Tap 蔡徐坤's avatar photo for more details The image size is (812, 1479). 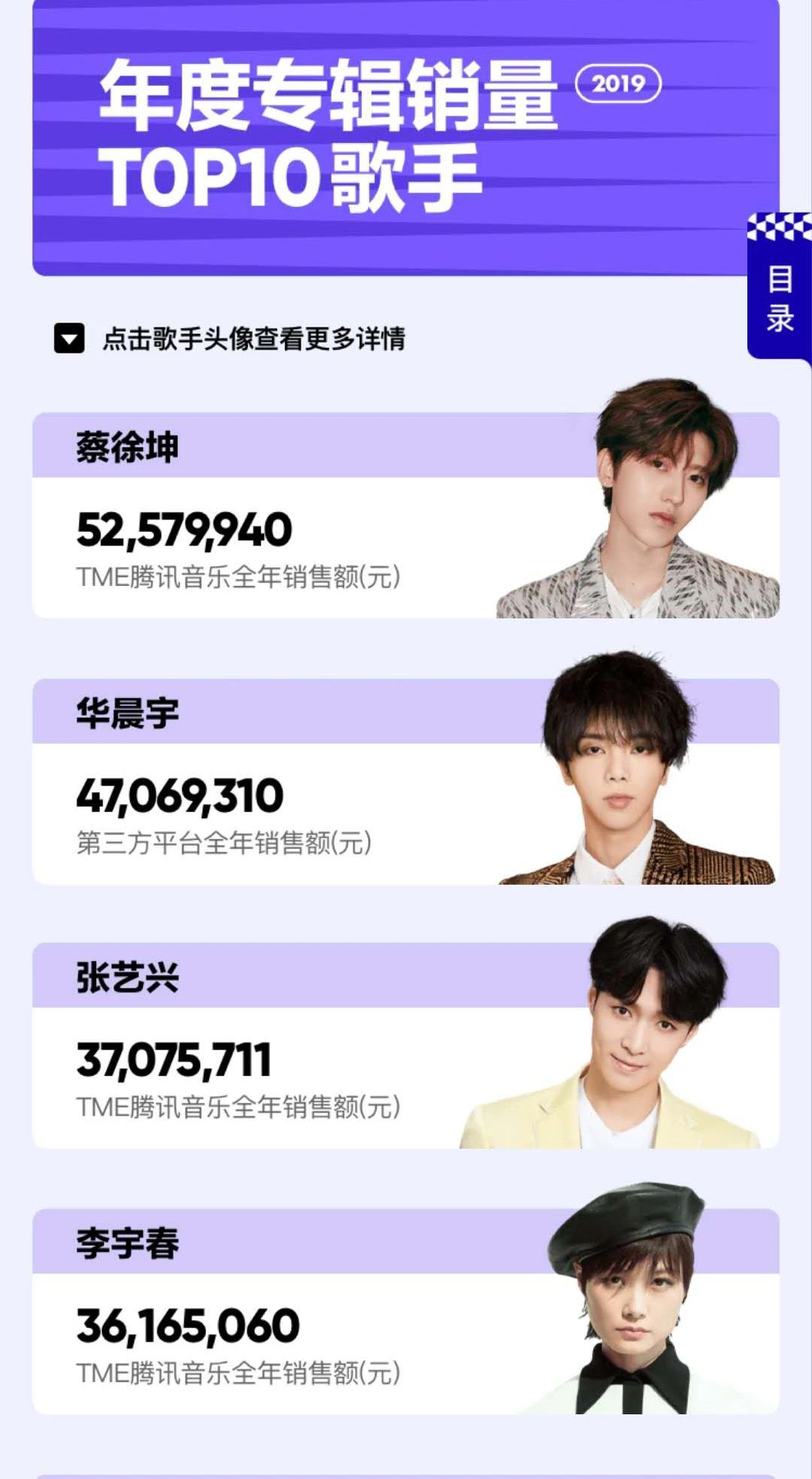662,489
